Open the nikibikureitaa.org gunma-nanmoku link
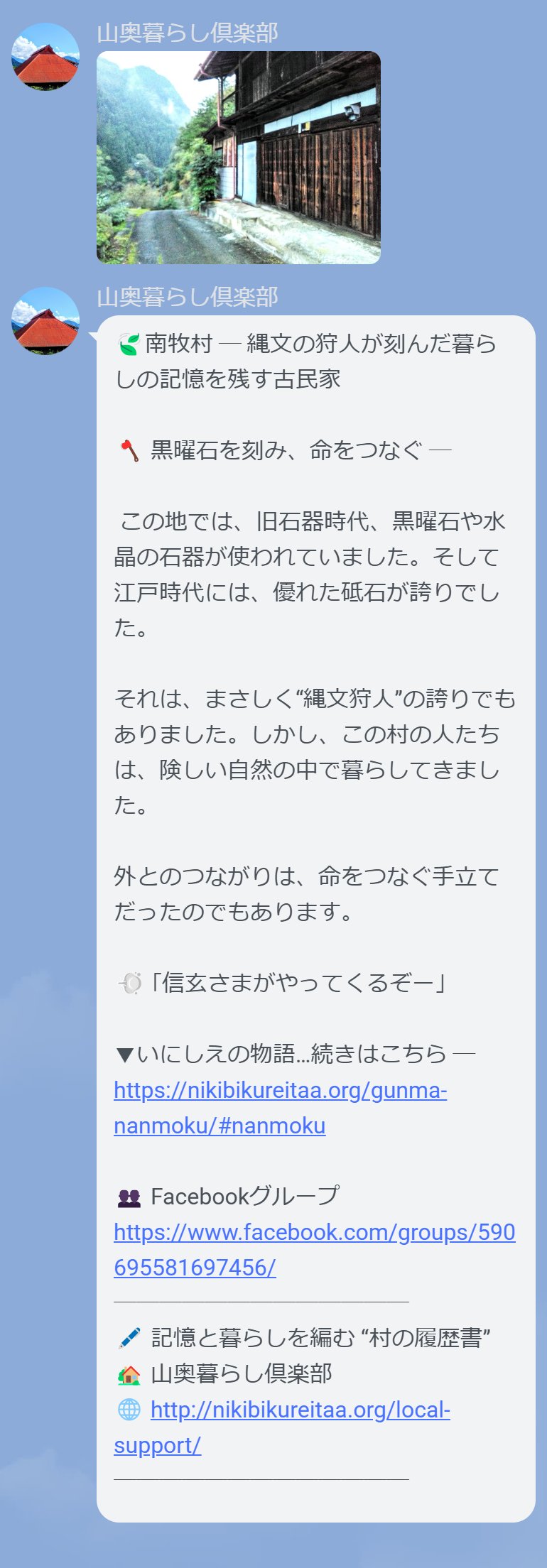The image size is (547, 1568). [x=280, y=1090]
